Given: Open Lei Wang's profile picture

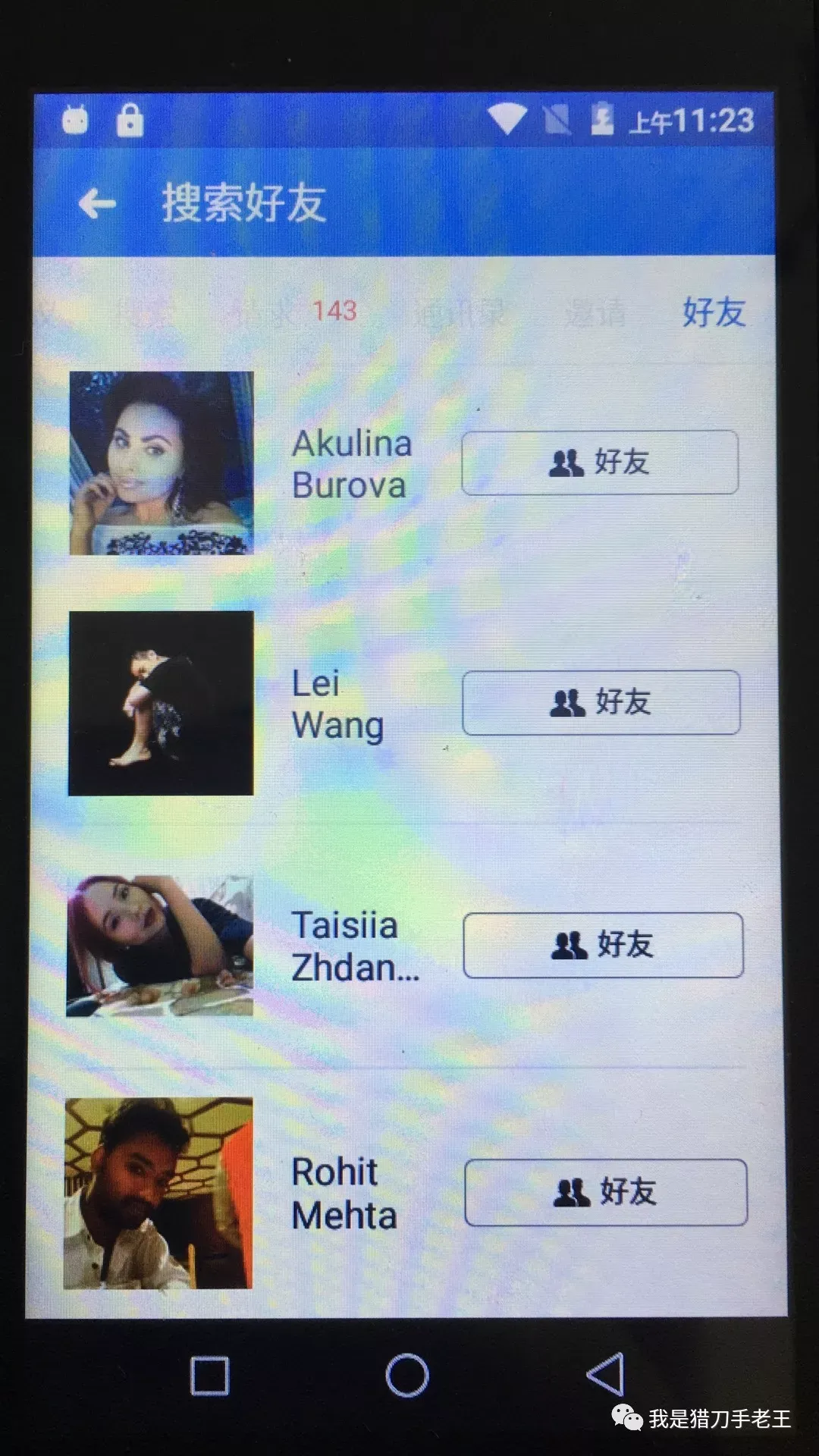Looking at the screenshot, I should pos(161,703).
